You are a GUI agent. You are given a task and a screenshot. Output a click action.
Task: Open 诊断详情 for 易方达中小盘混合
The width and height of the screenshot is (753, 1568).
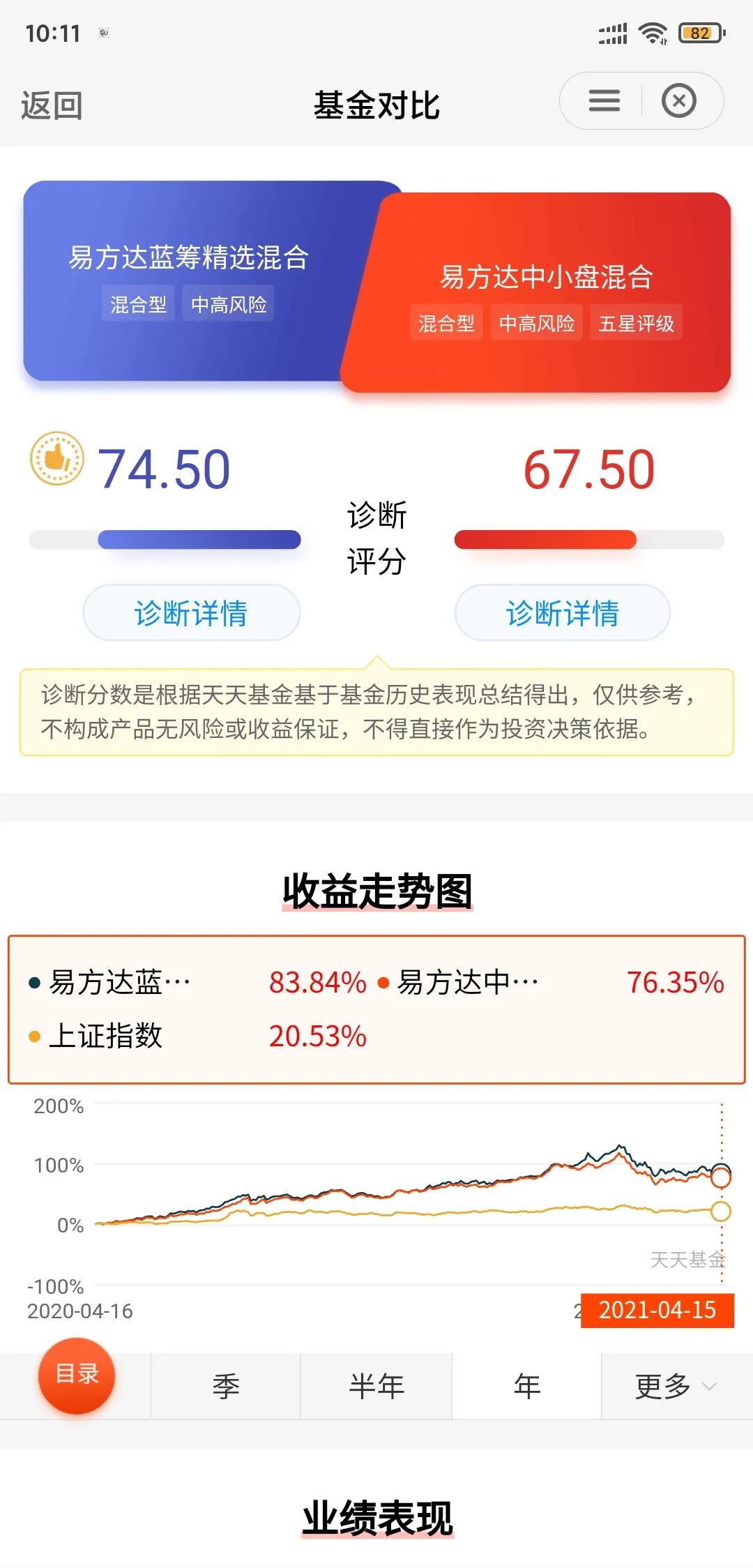pos(562,612)
